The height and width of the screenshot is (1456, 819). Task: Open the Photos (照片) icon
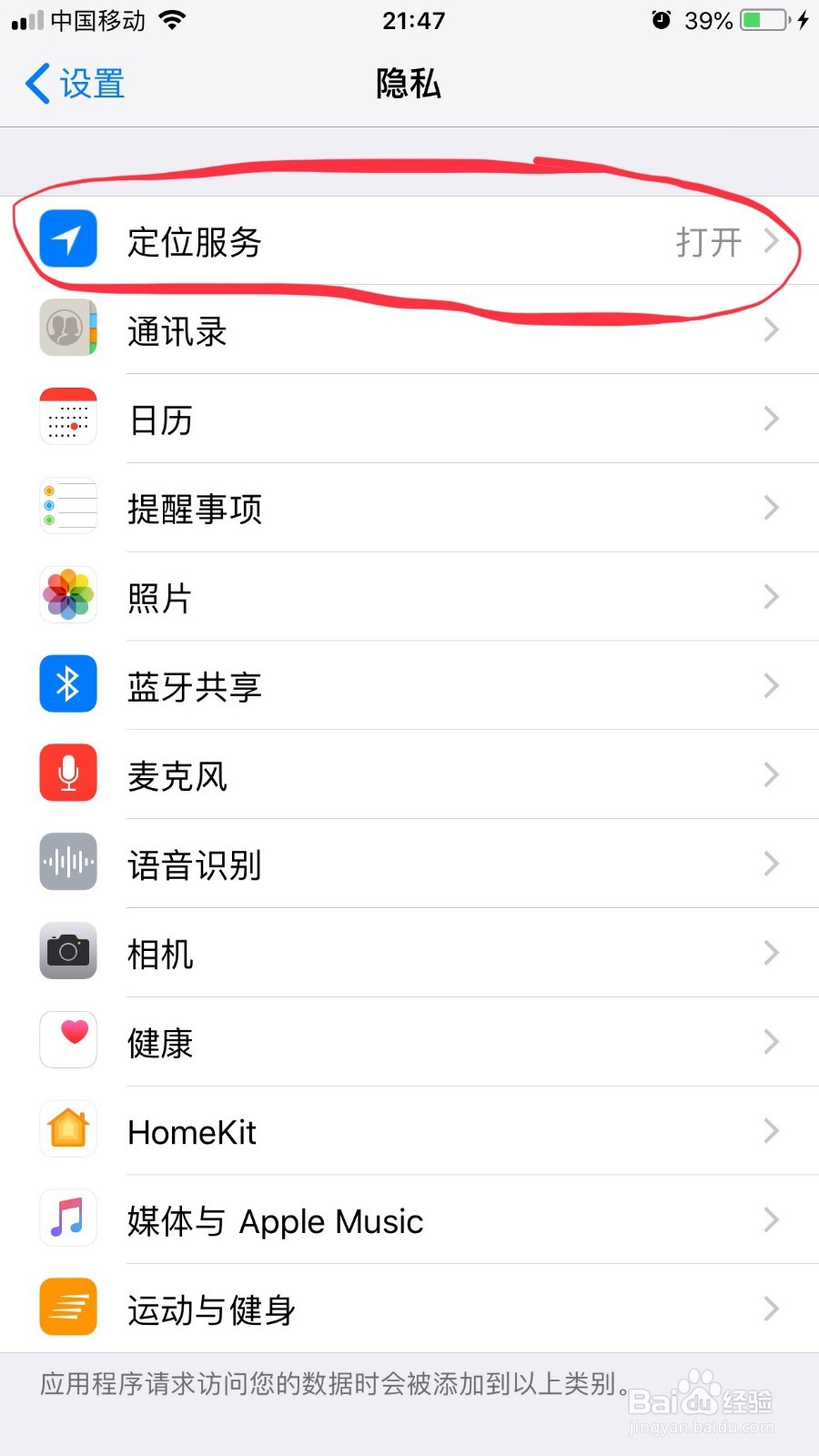pos(67,595)
